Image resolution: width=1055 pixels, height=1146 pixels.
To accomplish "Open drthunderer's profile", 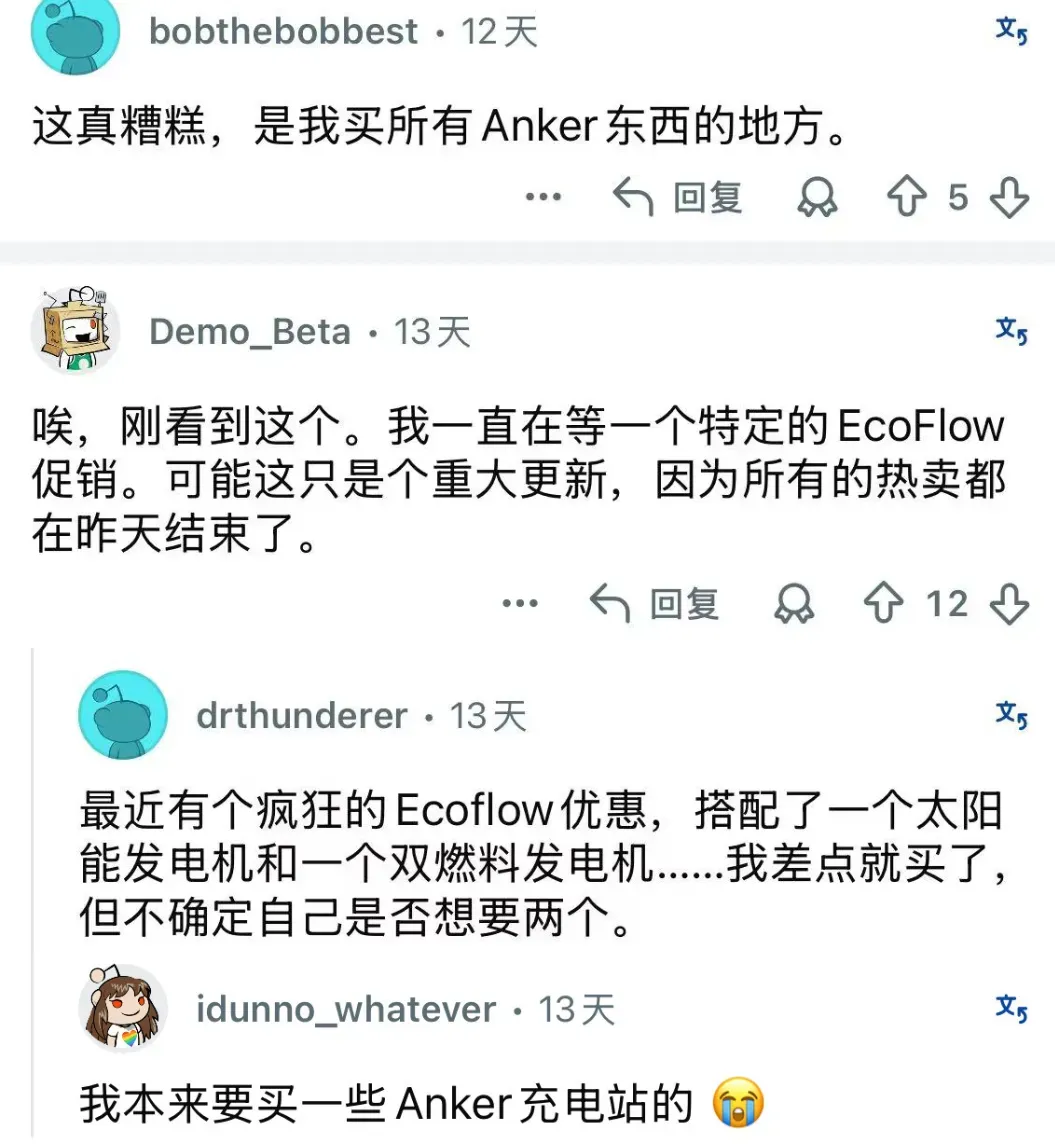I will tap(301, 716).
